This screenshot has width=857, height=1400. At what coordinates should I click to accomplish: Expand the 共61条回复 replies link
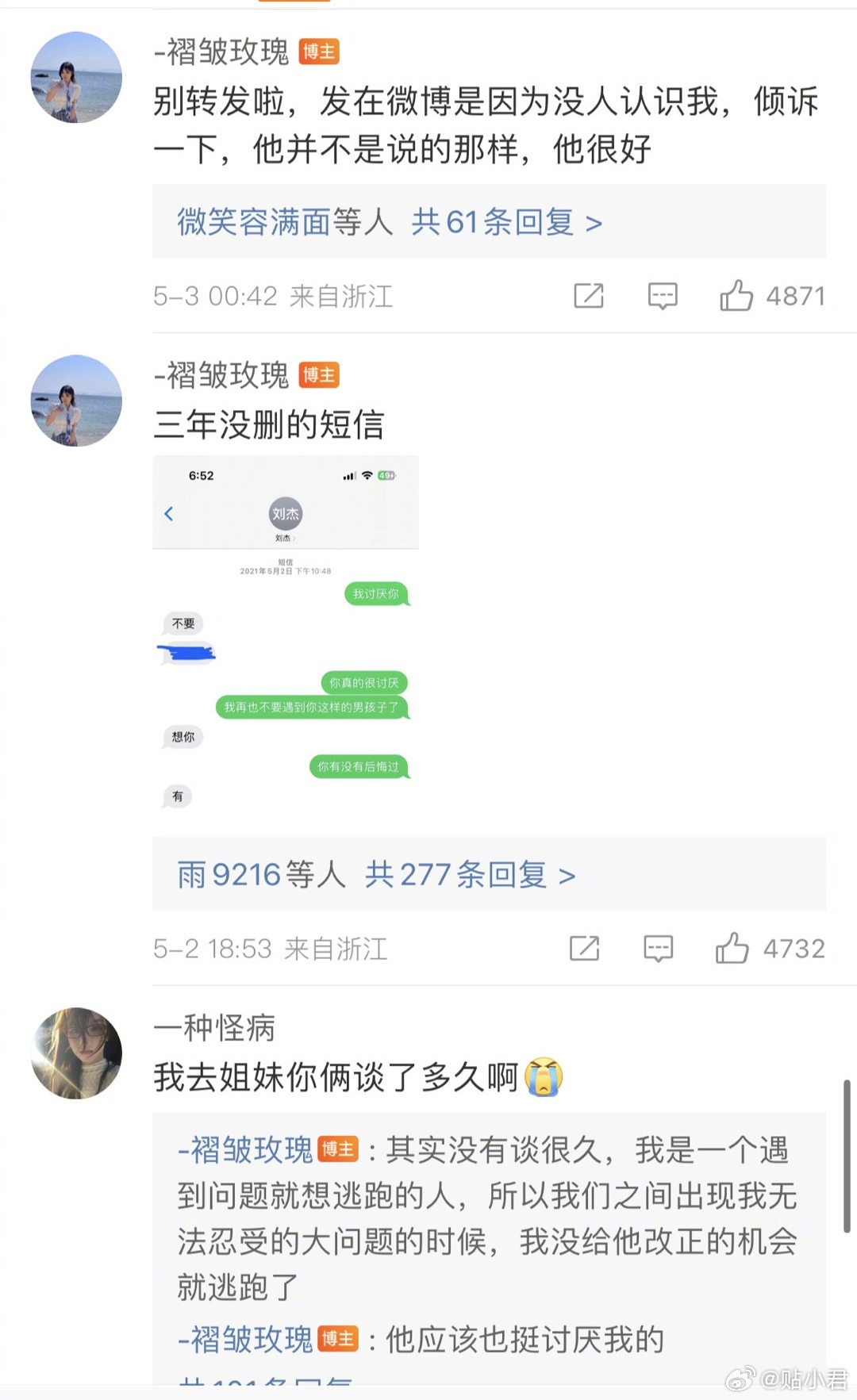505,222
